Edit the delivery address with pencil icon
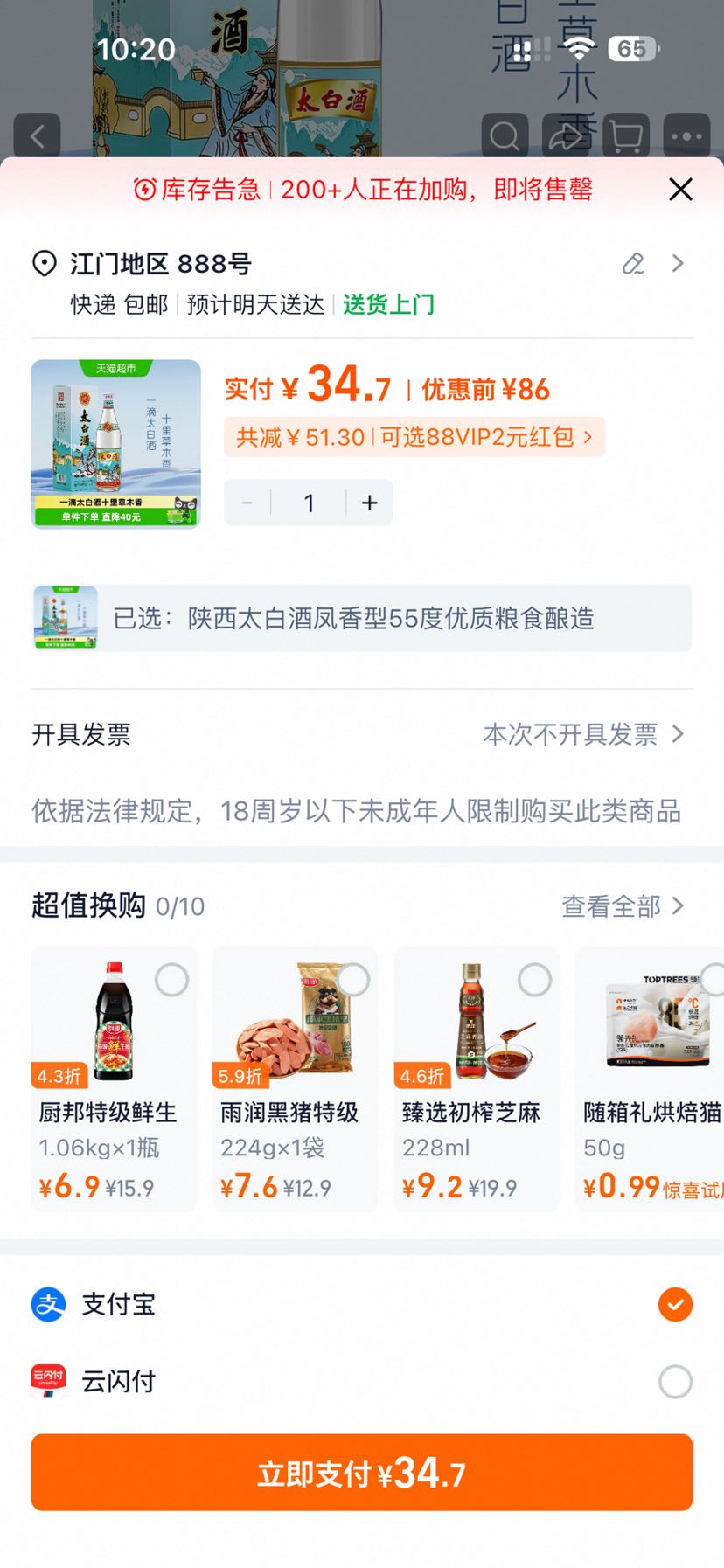724x1568 pixels. coord(633,264)
